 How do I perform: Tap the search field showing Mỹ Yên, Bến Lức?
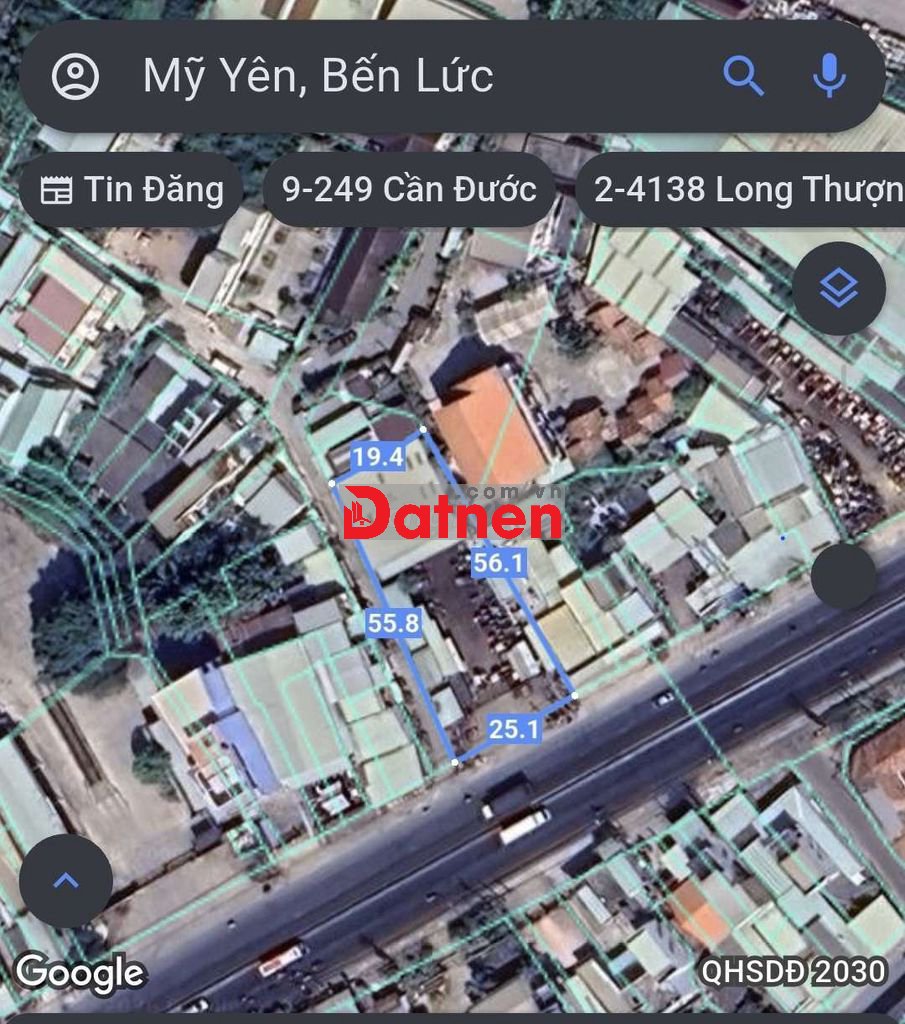pos(400,76)
